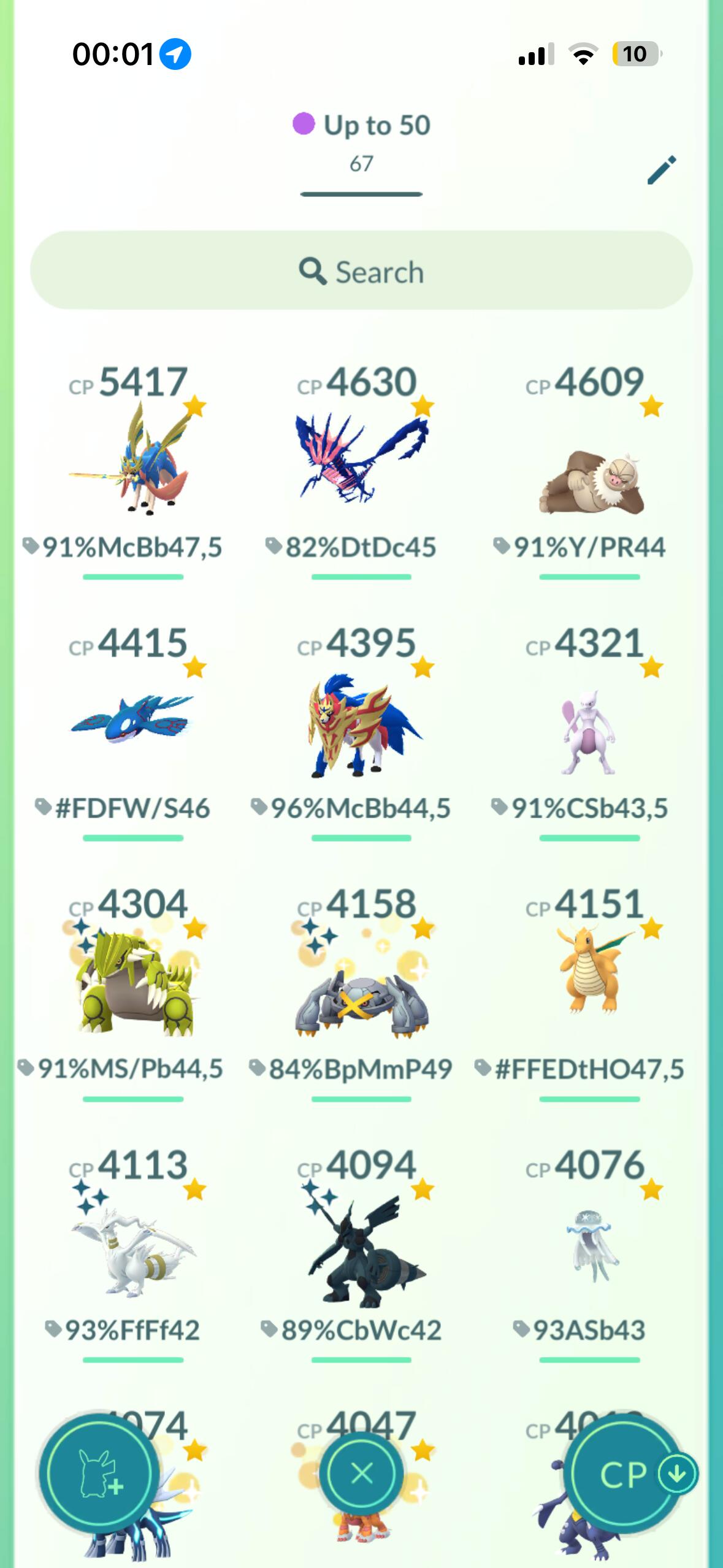Open the CP 4076 Pokémon
The height and width of the screenshot is (1568, 723).
coord(590,1245)
